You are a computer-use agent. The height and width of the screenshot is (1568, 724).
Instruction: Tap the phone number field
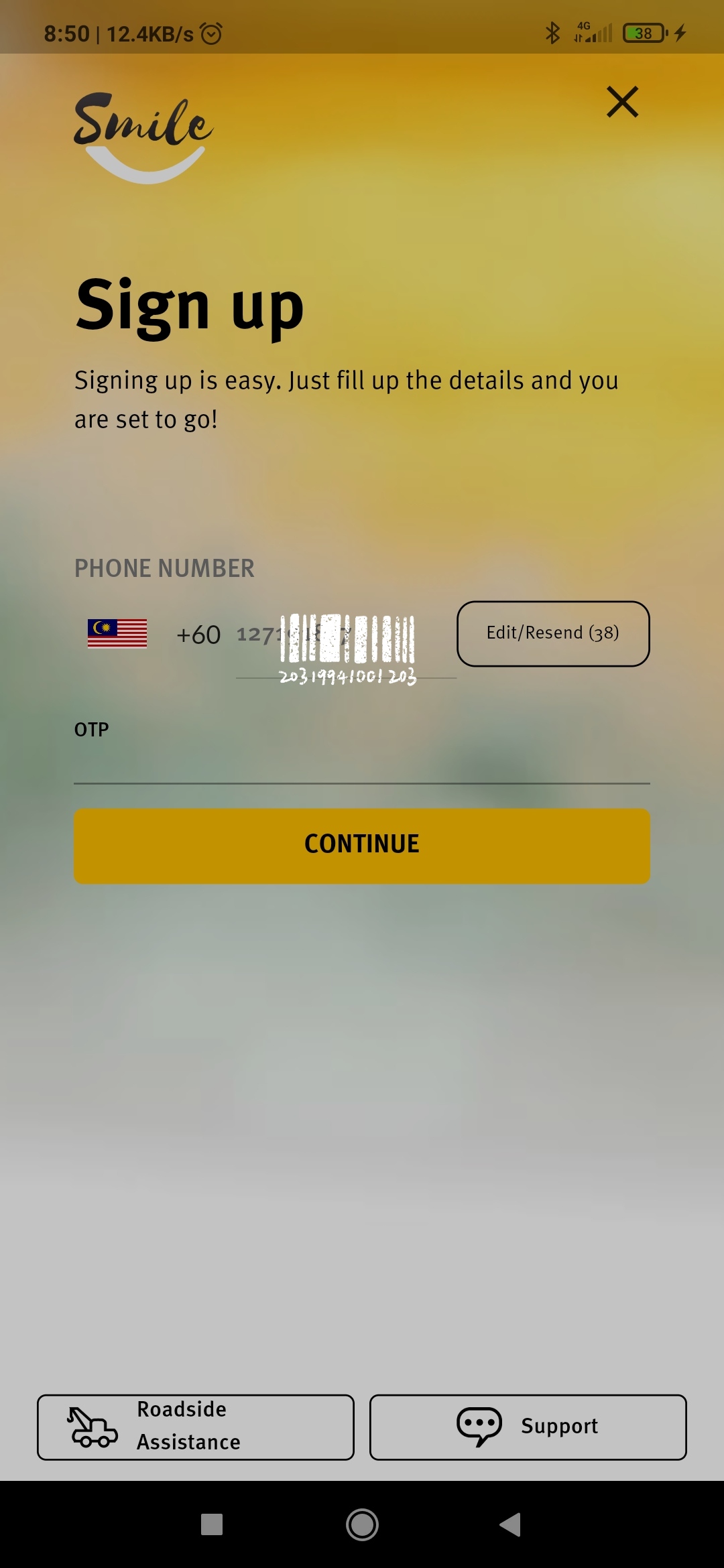click(346, 635)
